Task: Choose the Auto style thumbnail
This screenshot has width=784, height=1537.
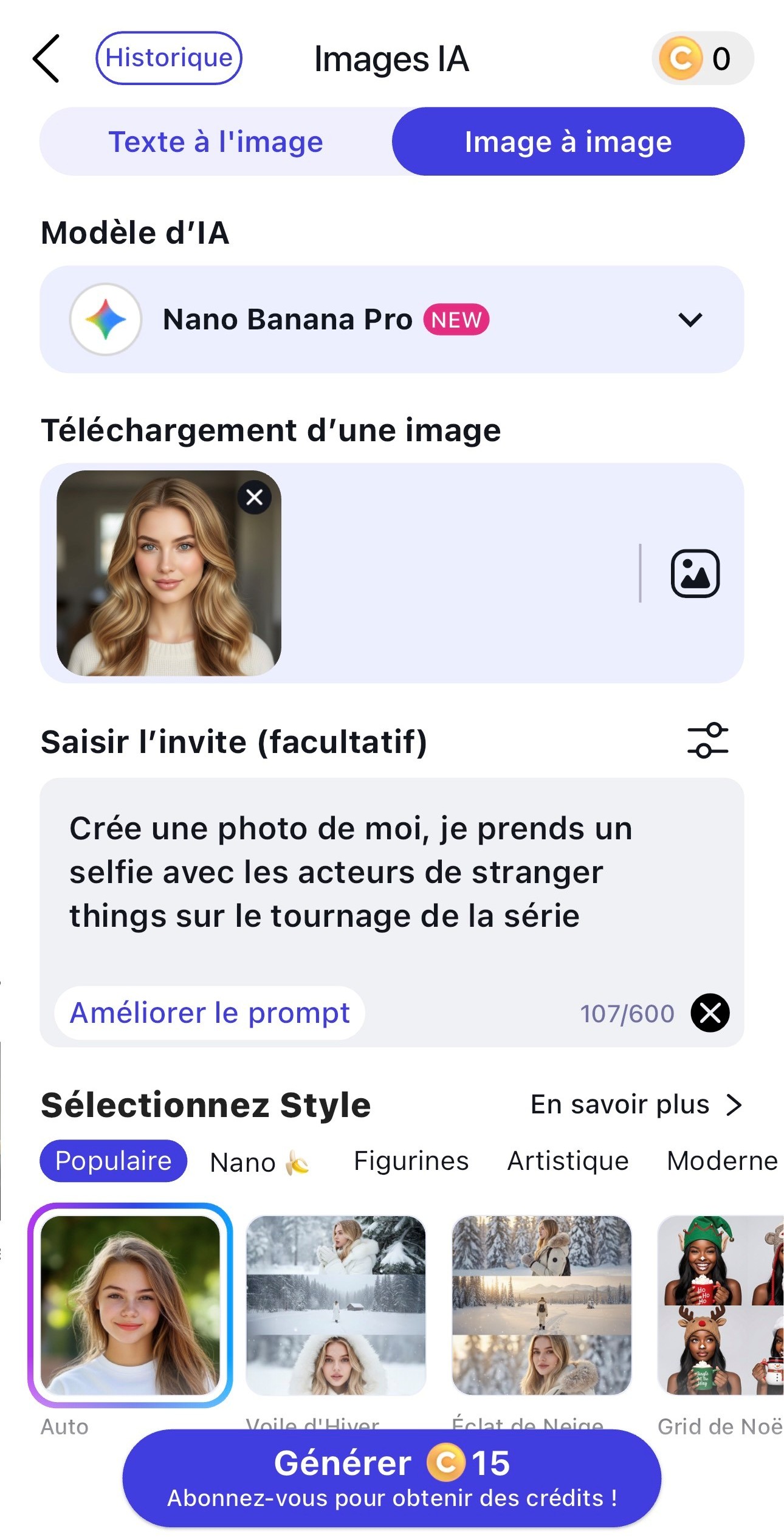Action: (130, 1305)
